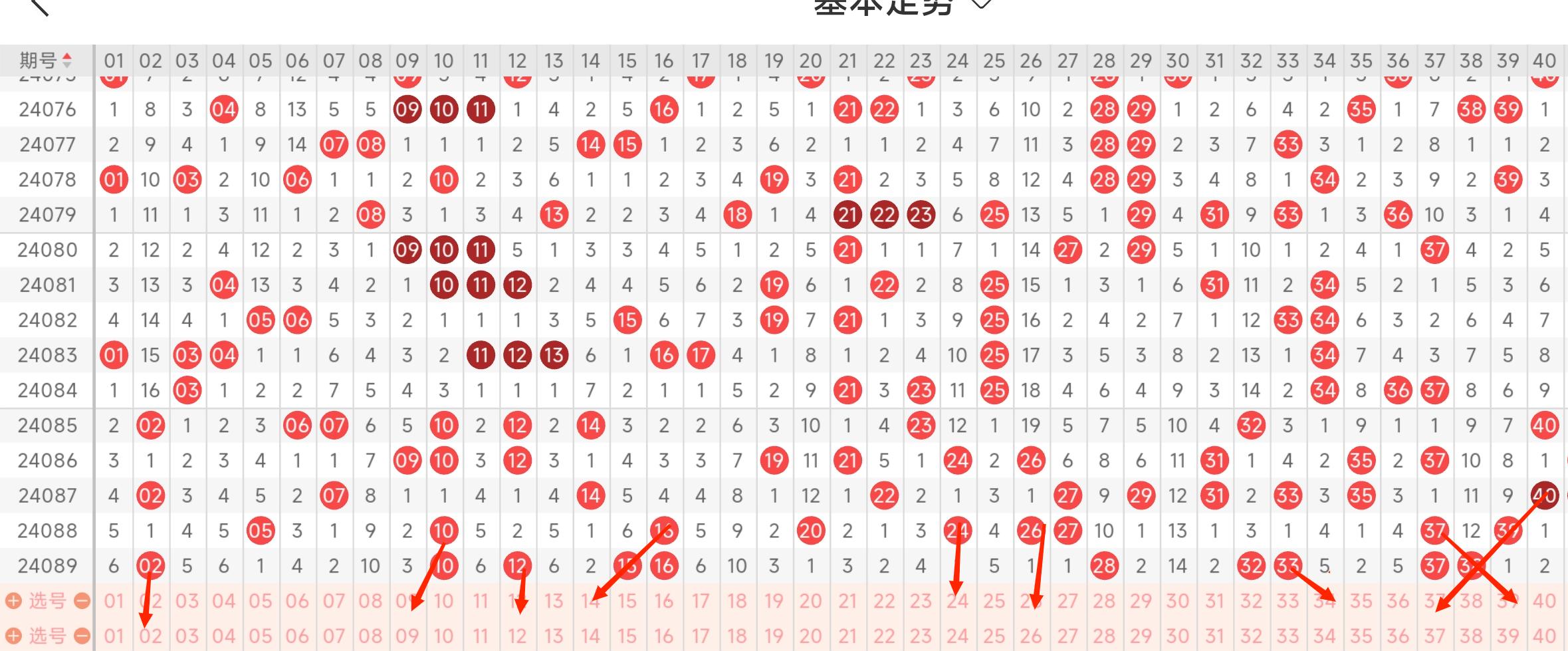Image resolution: width=1568 pixels, height=651 pixels.
Task: Add a row with the upper 选号 plus icon
Action: point(13,601)
